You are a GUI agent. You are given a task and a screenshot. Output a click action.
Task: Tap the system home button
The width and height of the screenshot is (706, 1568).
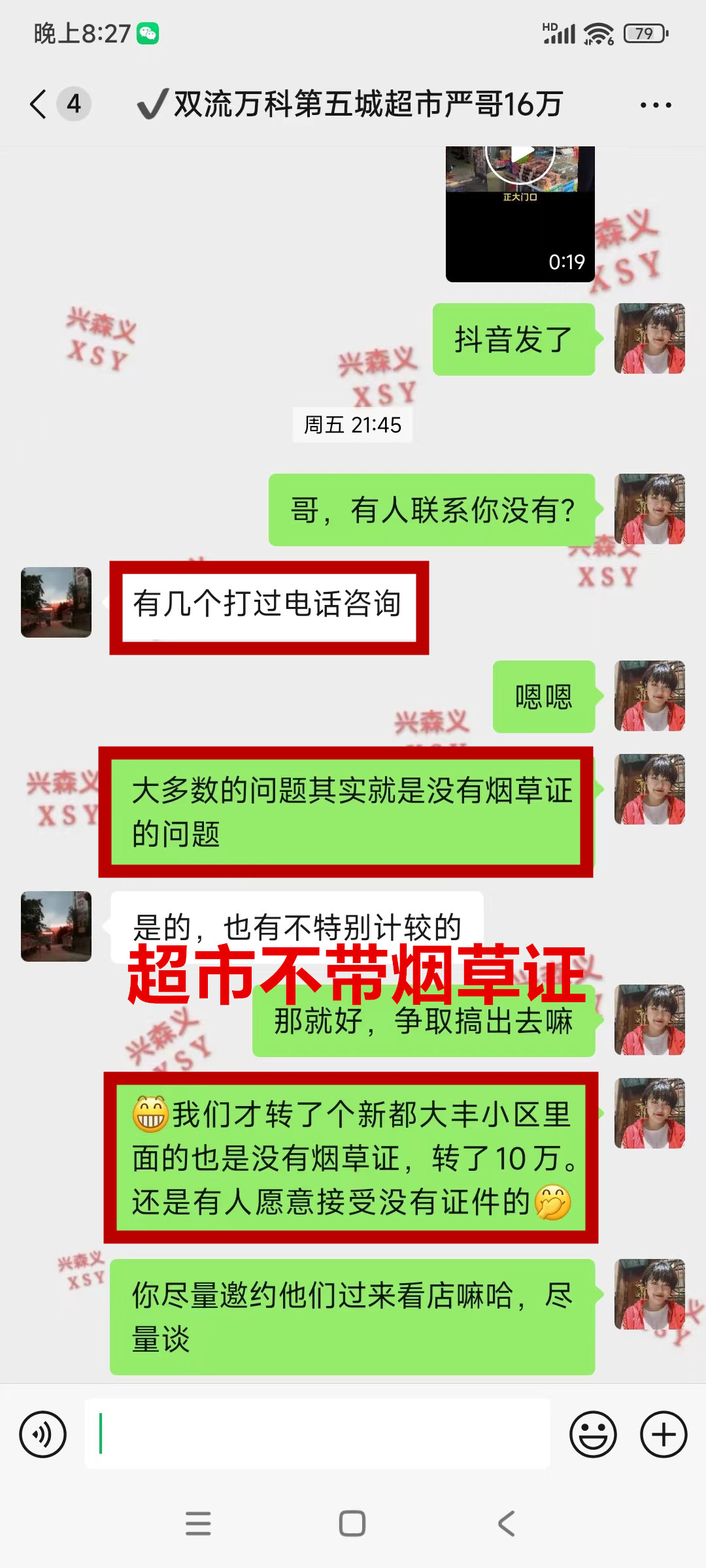tap(352, 1524)
